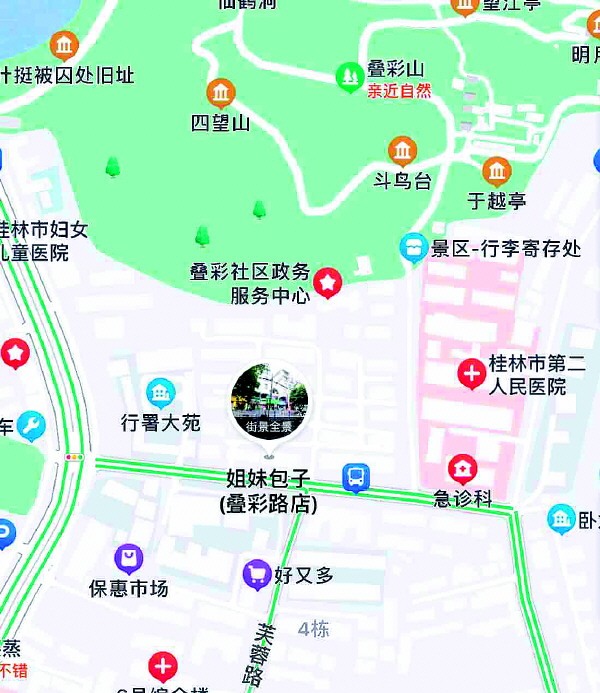Viewport: 600px width, 693px height.
Task: Select the 行署大苑 residence marker
Action: coord(160,394)
